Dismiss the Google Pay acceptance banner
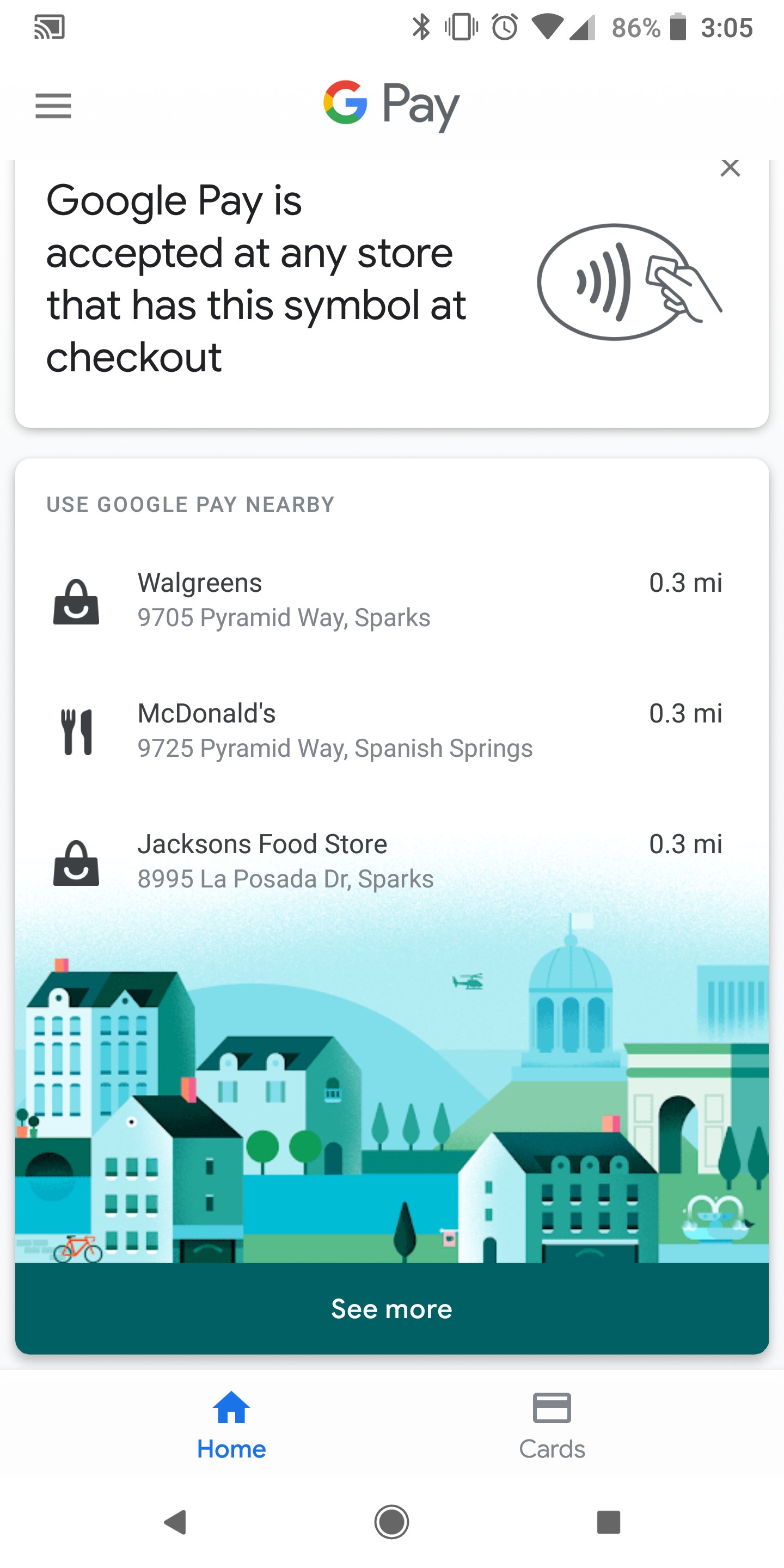Viewport: 784px width, 1568px height. (731, 168)
